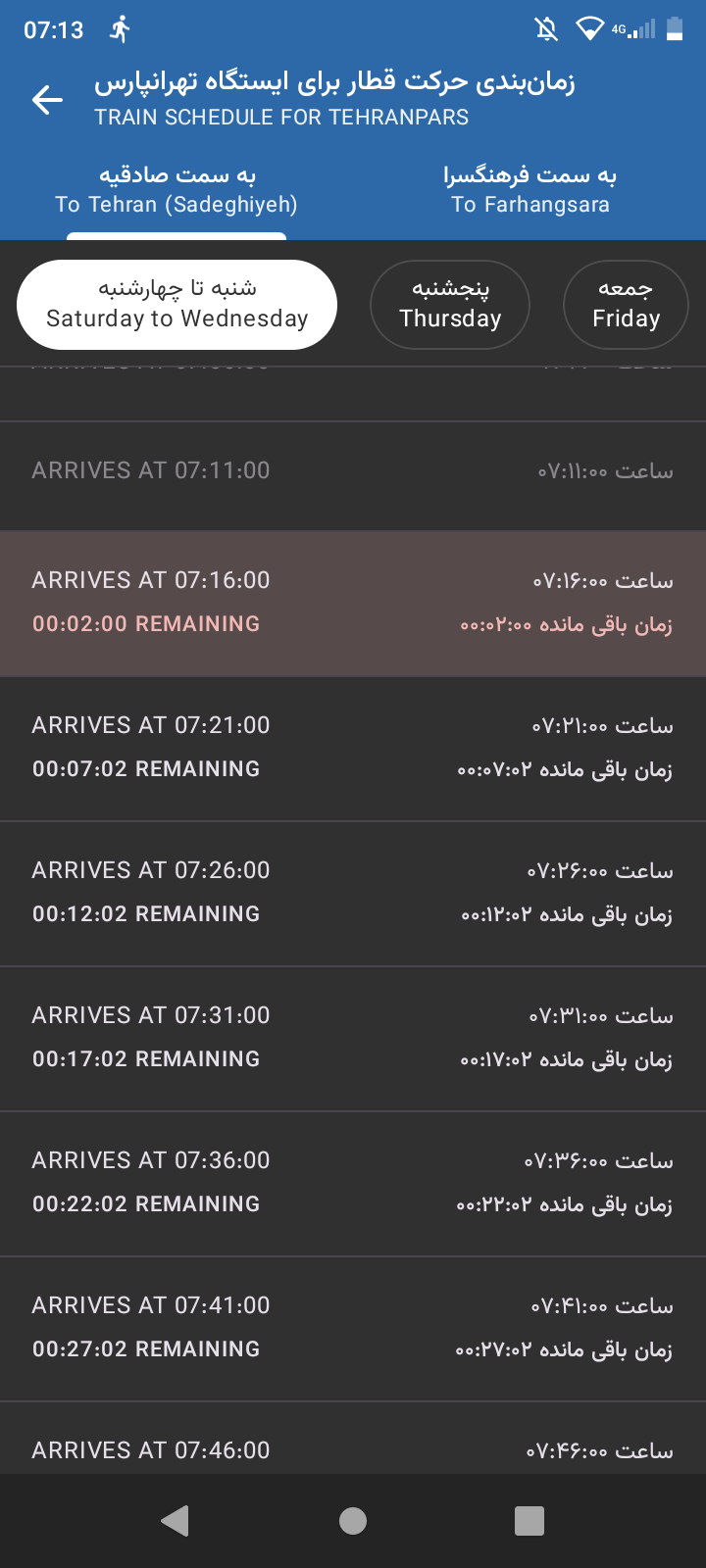
Task: Select the To Tehran (Sadeghiyeh) tab
Action: point(176,191)
